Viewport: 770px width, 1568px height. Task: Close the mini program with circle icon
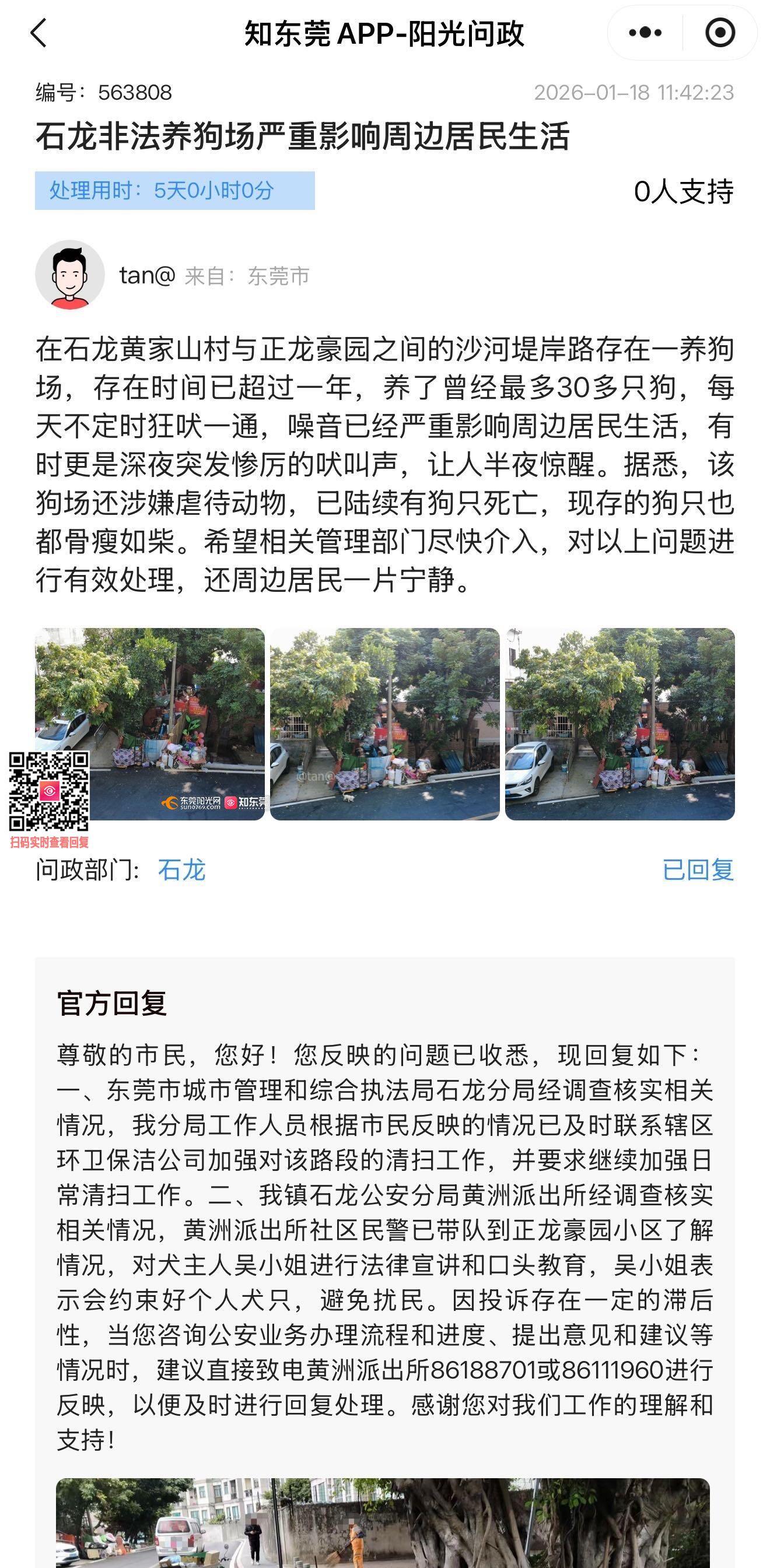[720, 33]
